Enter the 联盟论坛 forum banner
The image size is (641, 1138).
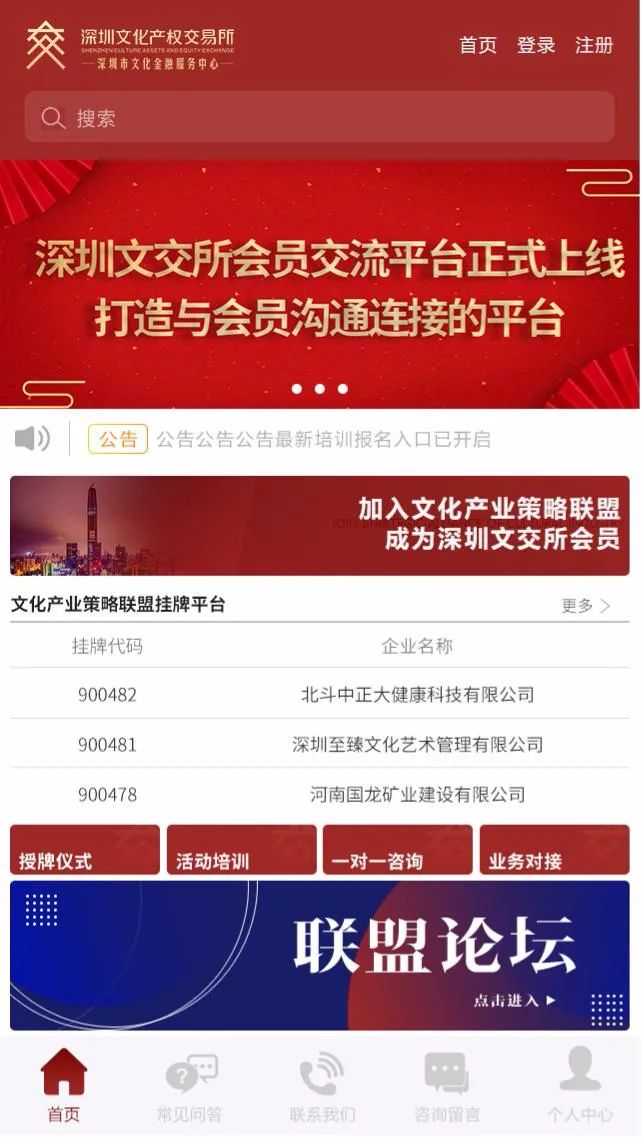coord(320,955)
